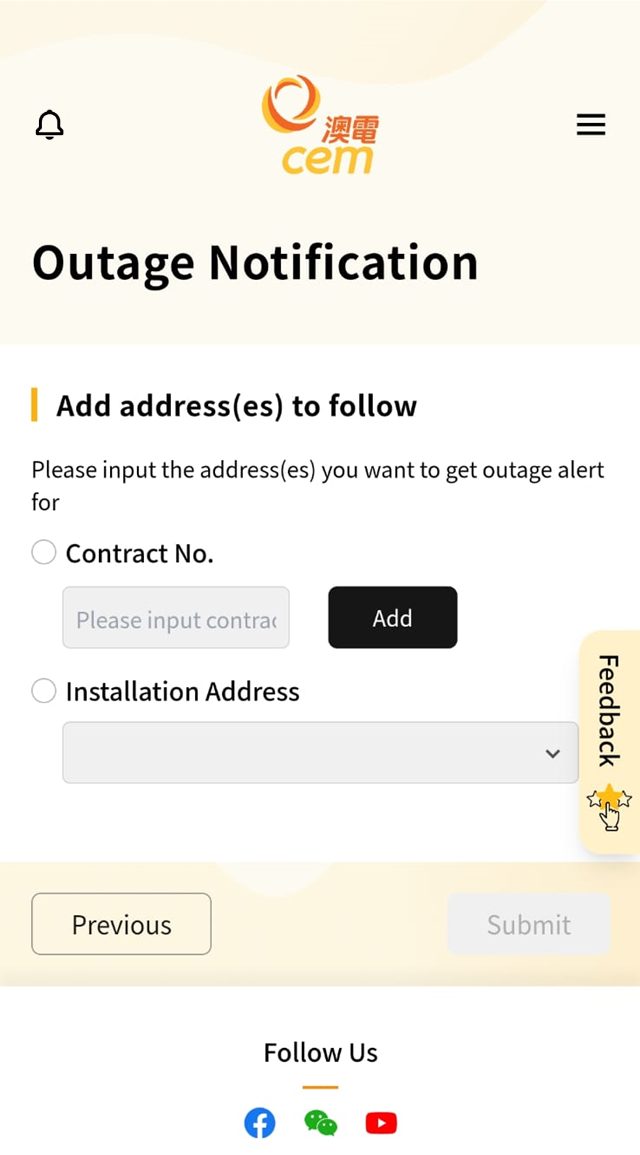Tap the Submit button
This screenshot has width=640, height=1155.
pos(529,924)
